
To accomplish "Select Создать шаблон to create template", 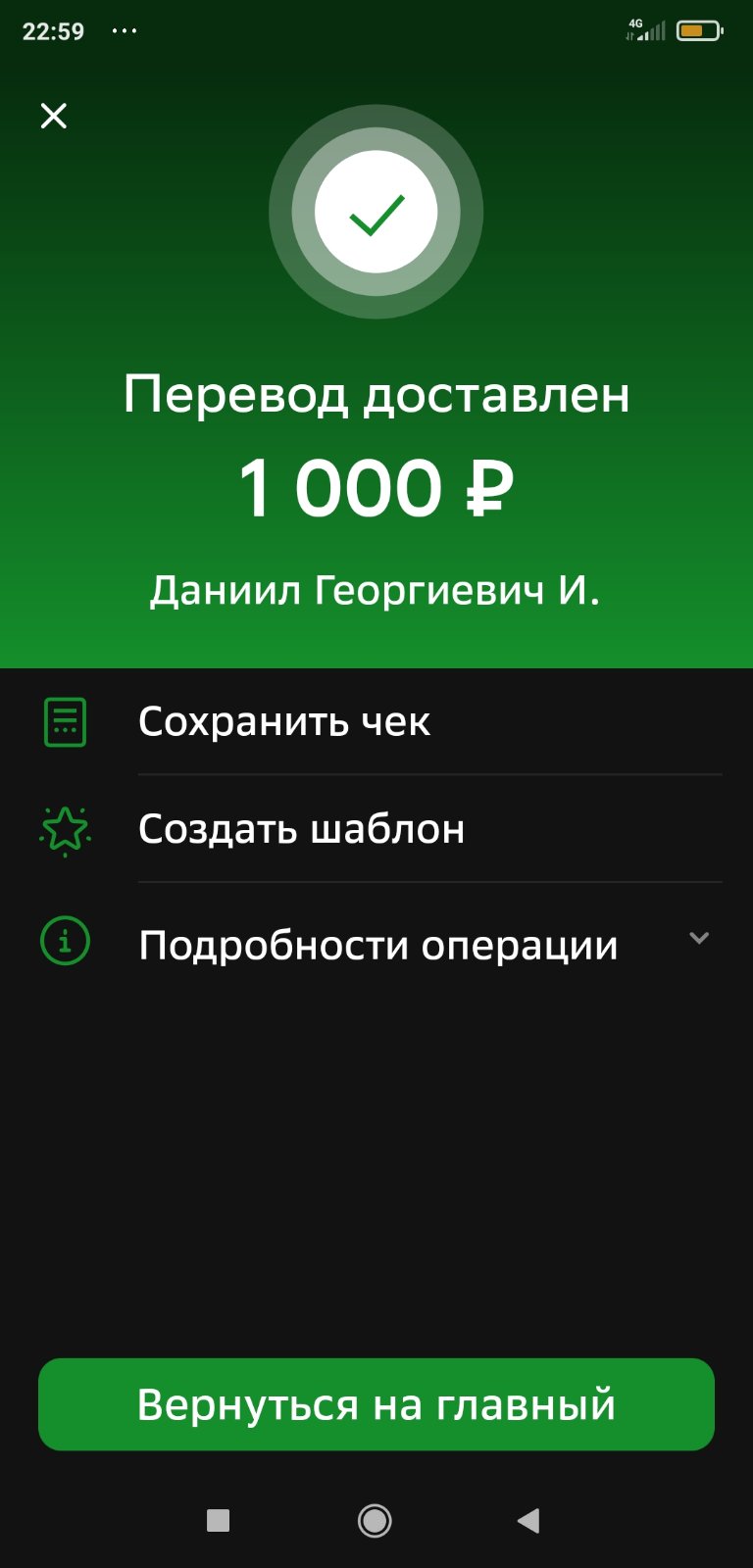I will pyautogui.click(x=376, y=829).
